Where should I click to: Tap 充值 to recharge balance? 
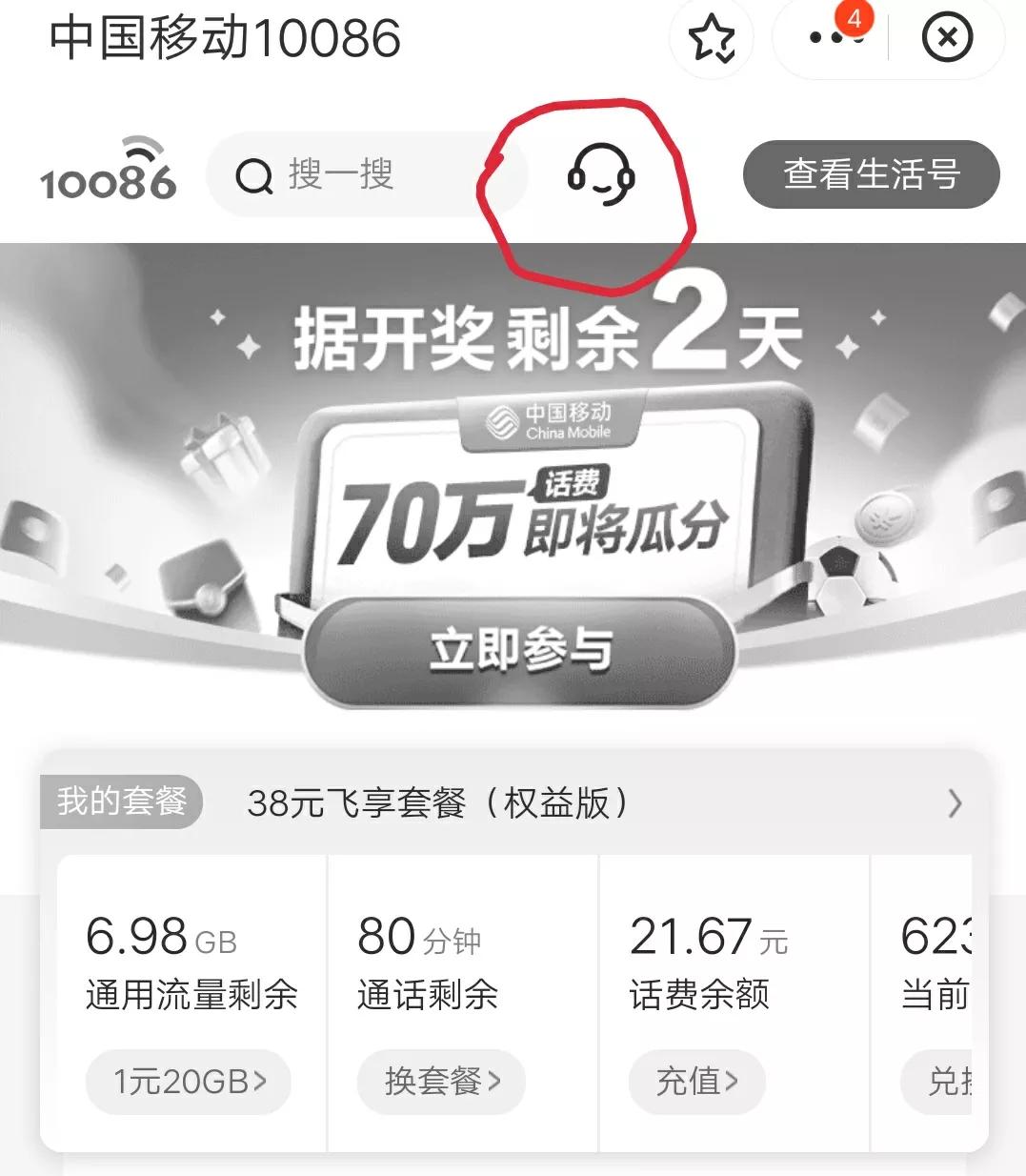click(x=696, y=1081)
